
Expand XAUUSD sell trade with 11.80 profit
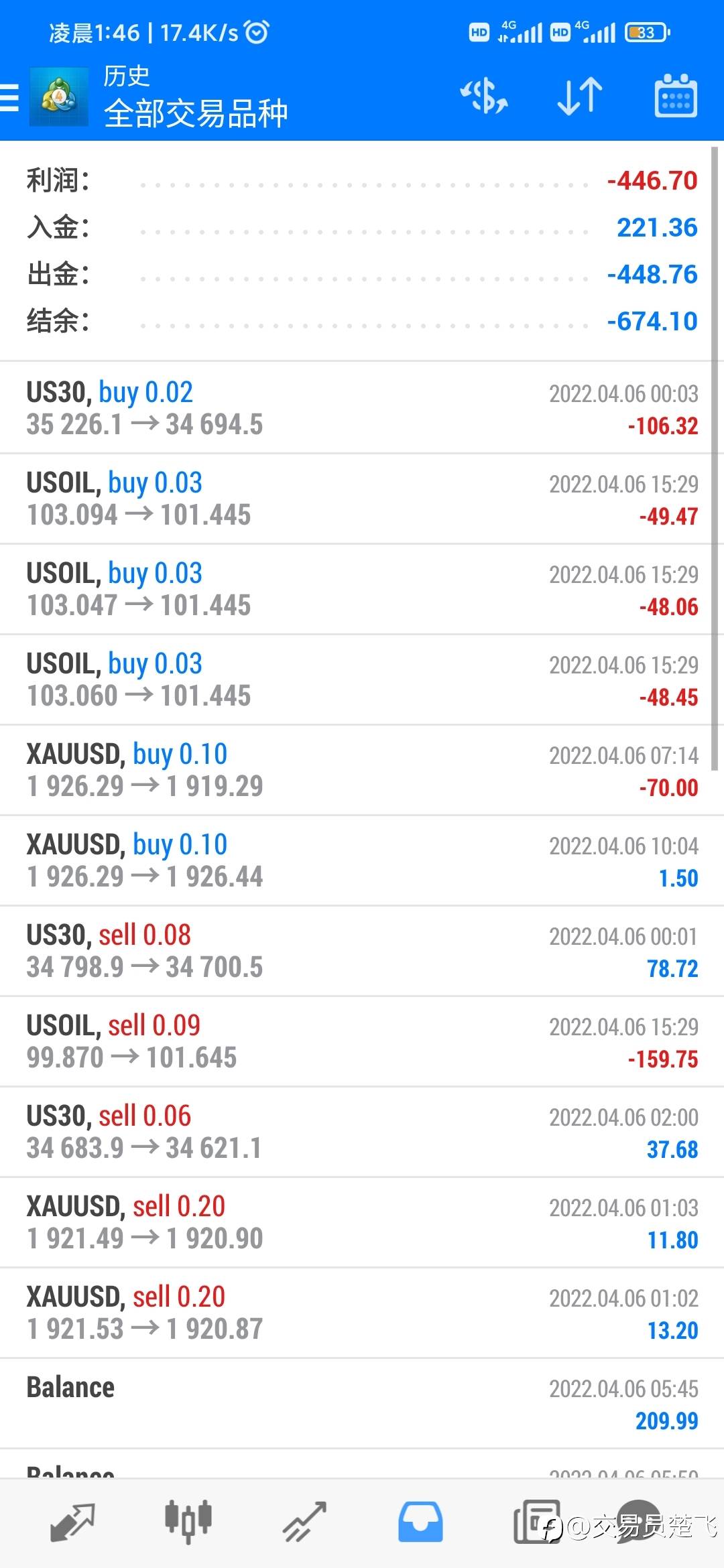tap(362, 1222)
